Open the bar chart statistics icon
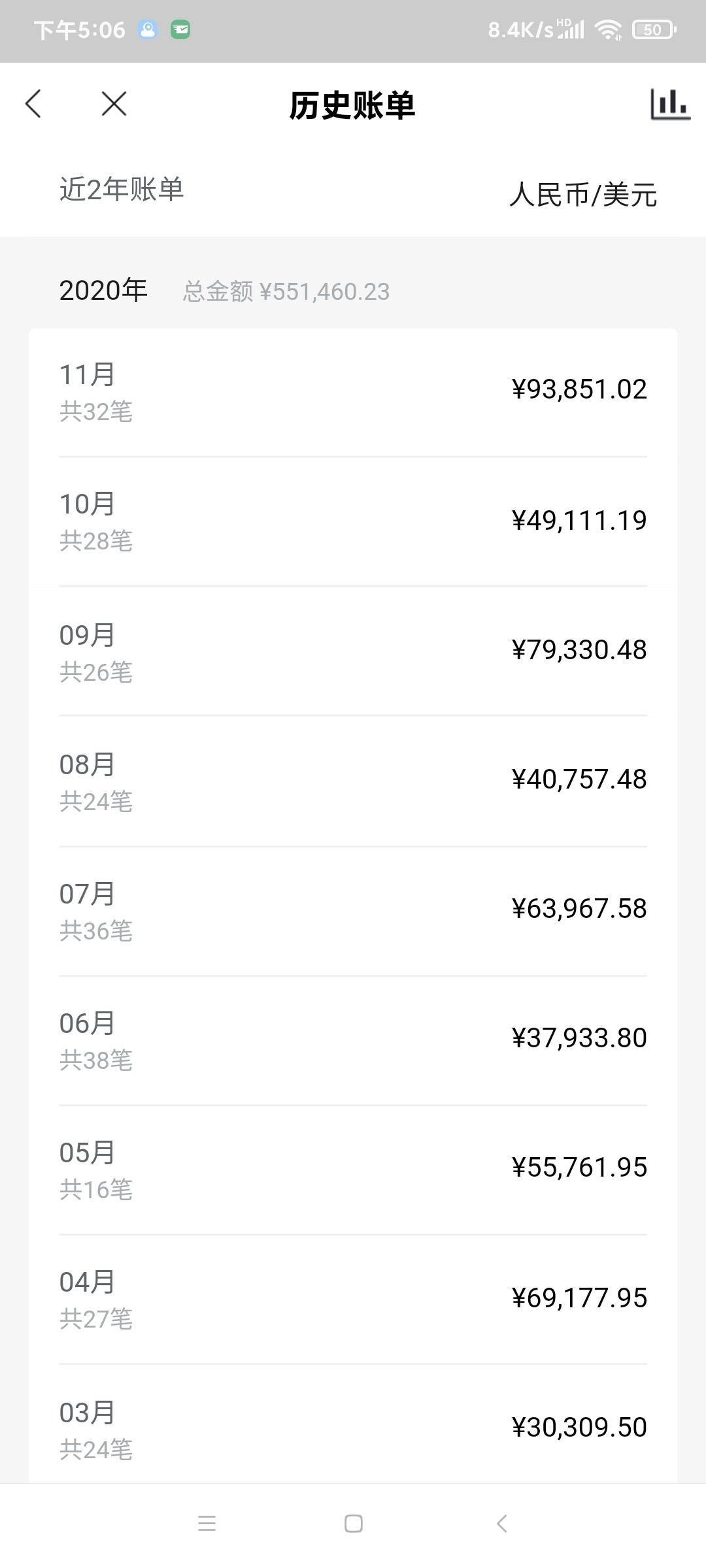This screenshot has height=1568, width=706. pos(670,105)
